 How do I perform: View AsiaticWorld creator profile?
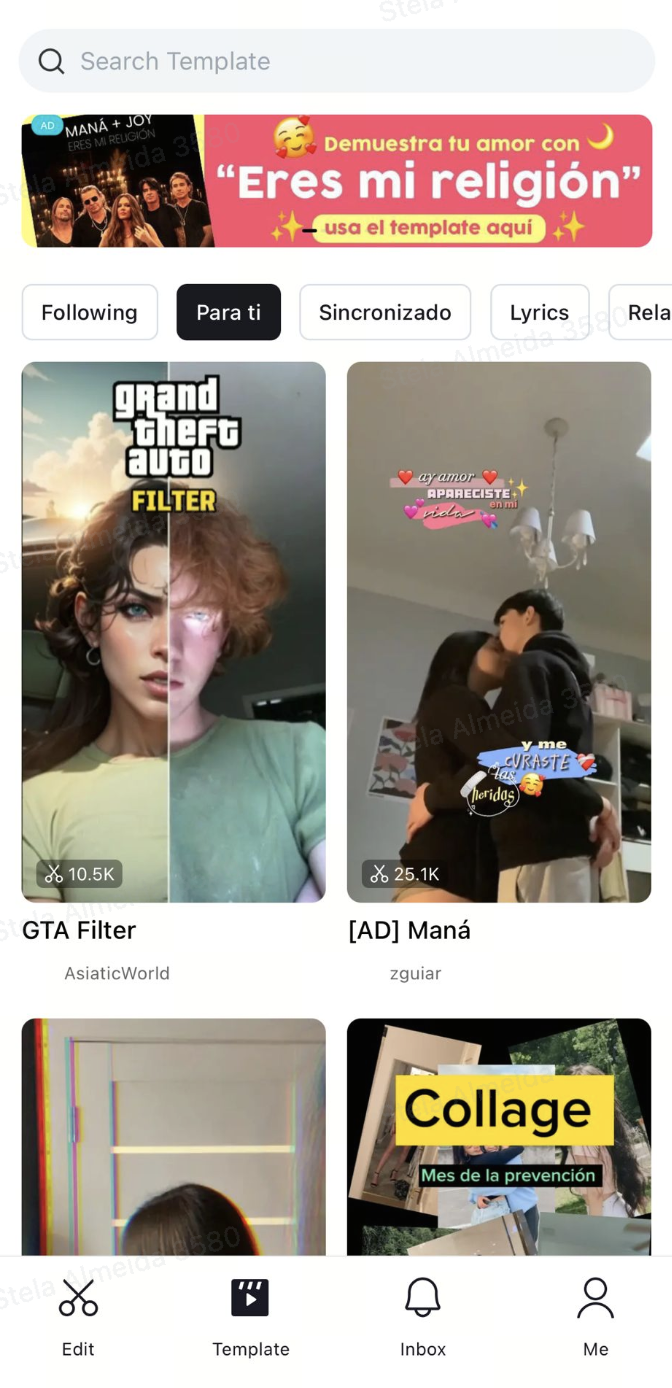pos(116,973)
